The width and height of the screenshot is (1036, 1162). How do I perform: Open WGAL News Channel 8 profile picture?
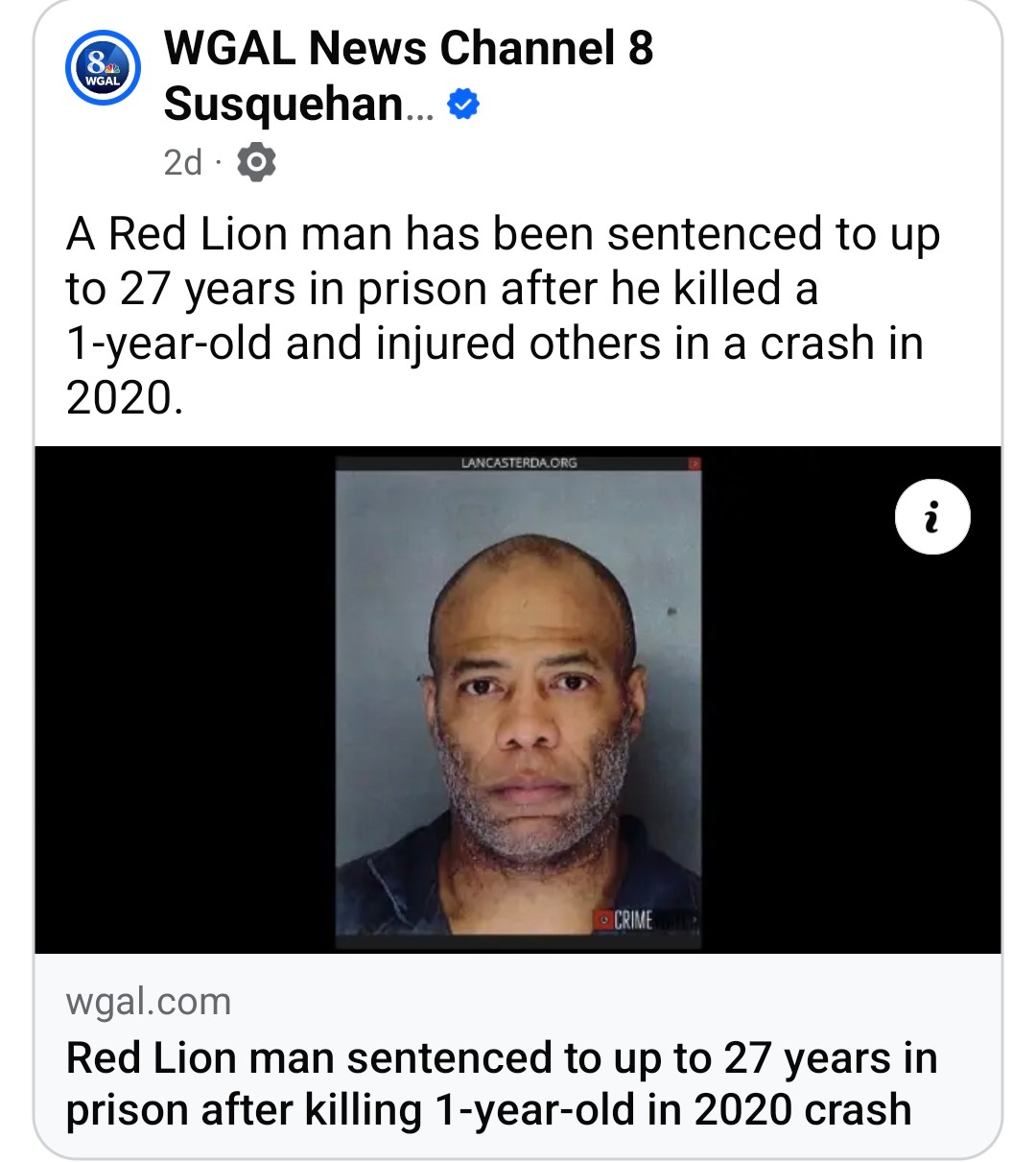tap(103, 68)
